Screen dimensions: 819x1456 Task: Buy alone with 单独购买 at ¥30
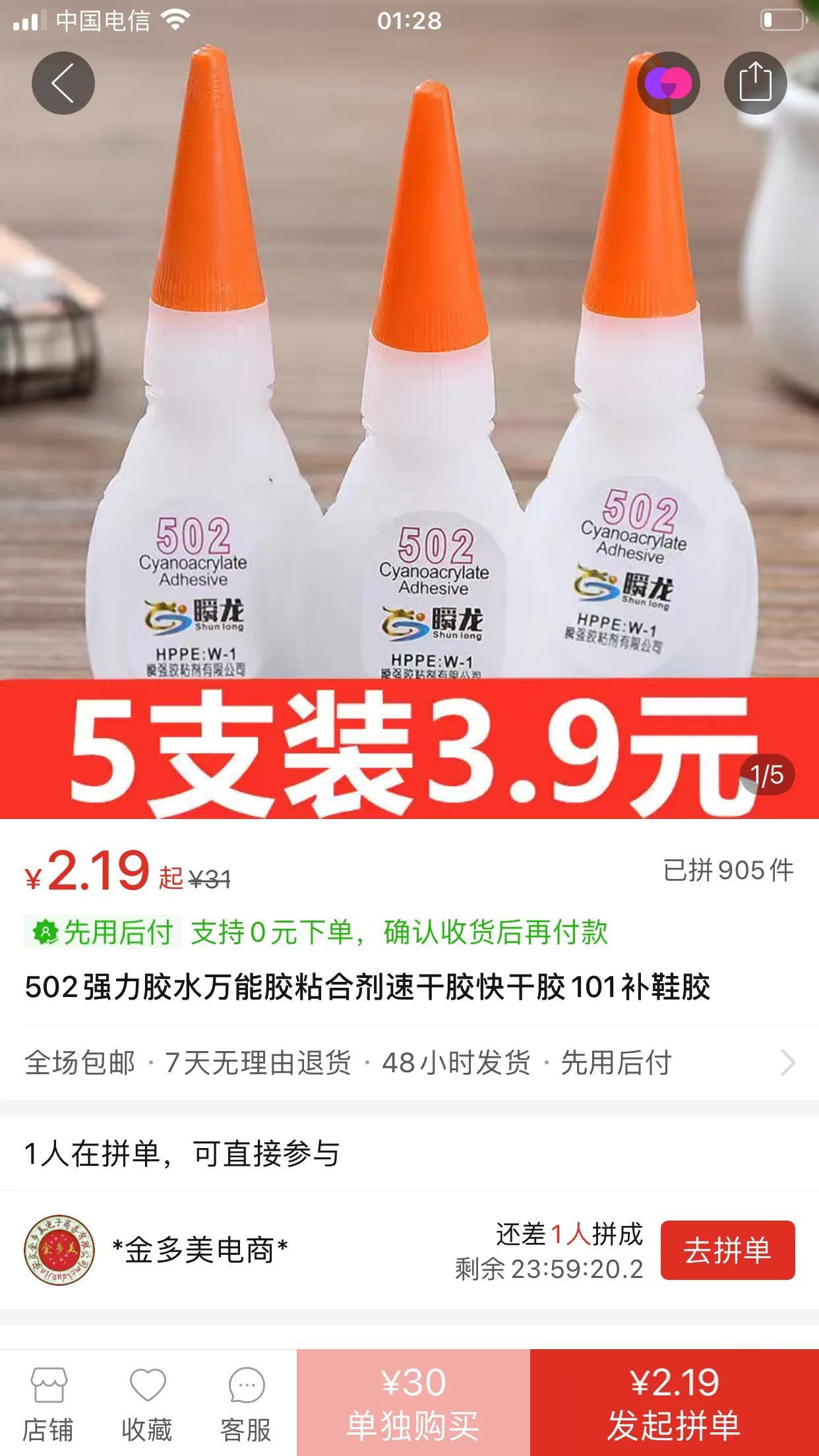pyautogui.click(x=413, y=1403)
